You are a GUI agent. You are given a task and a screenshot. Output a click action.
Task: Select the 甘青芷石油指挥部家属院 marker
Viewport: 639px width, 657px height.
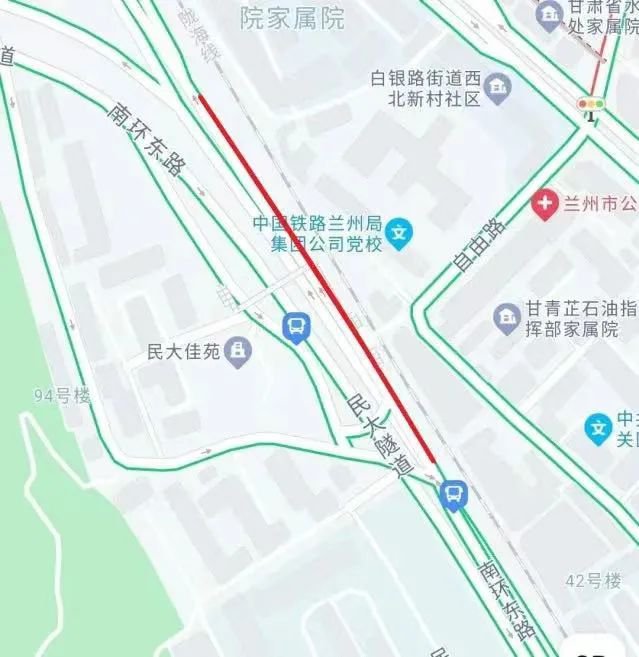507,319
